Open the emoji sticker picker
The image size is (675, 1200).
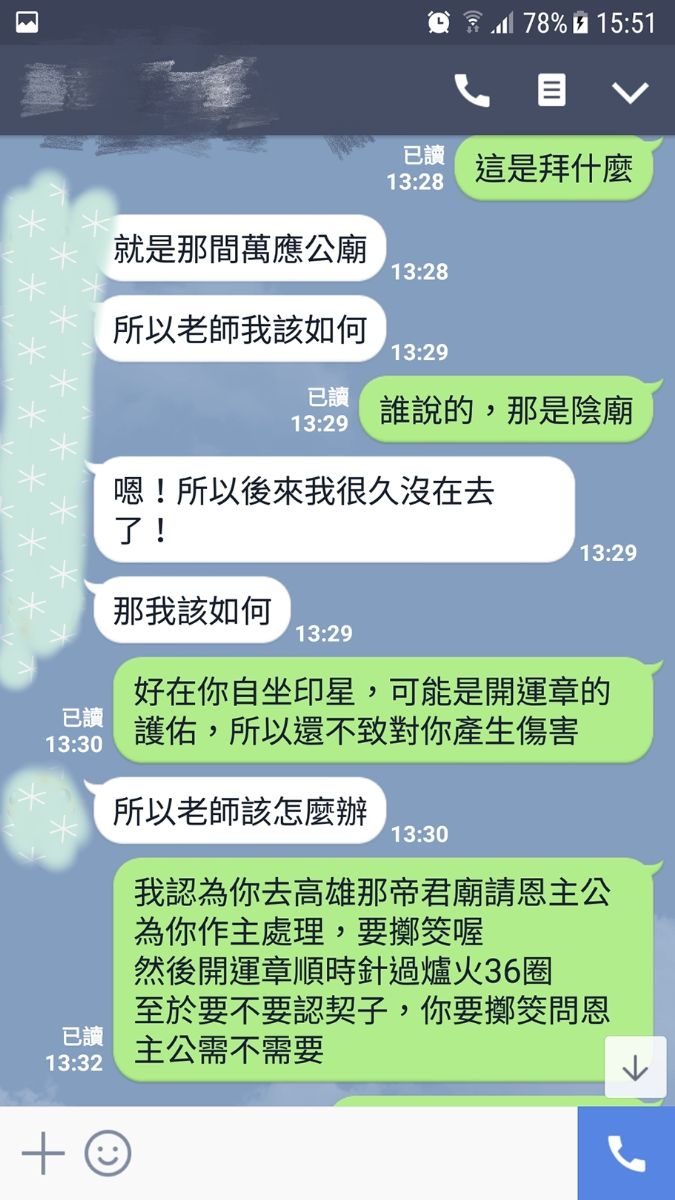pos(108,1155)
